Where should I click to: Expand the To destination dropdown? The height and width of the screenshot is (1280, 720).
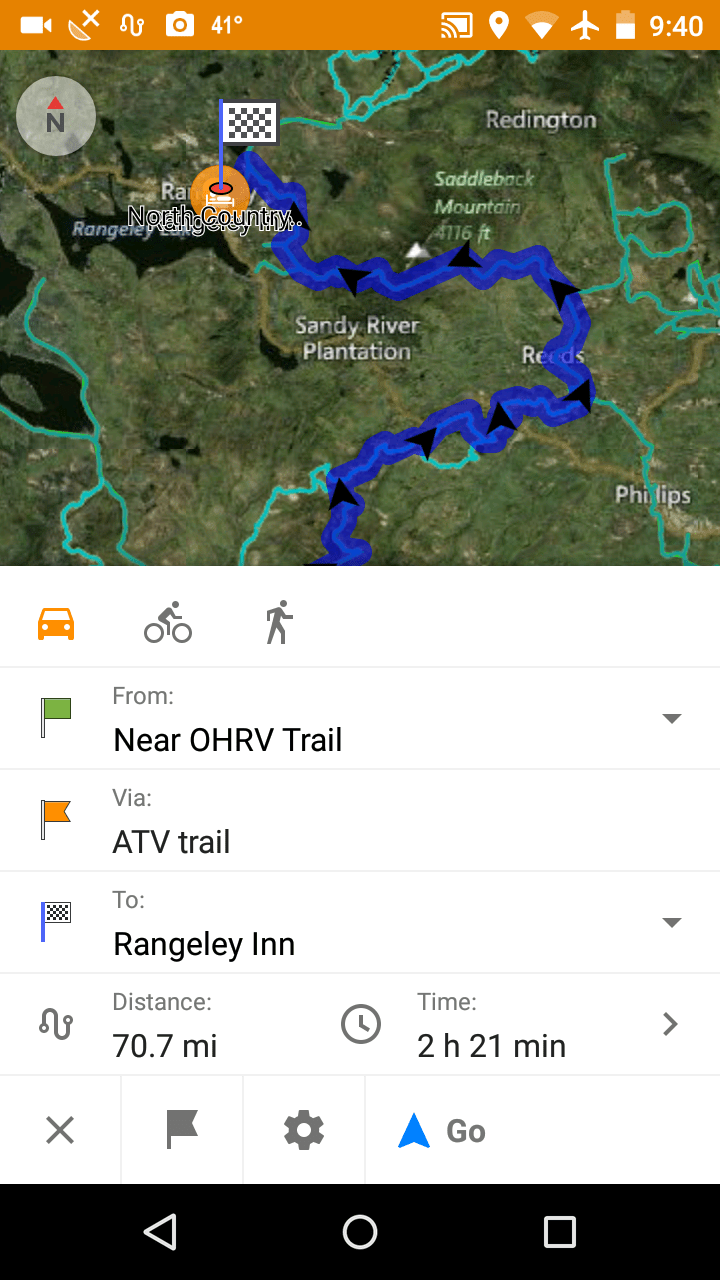672,921
